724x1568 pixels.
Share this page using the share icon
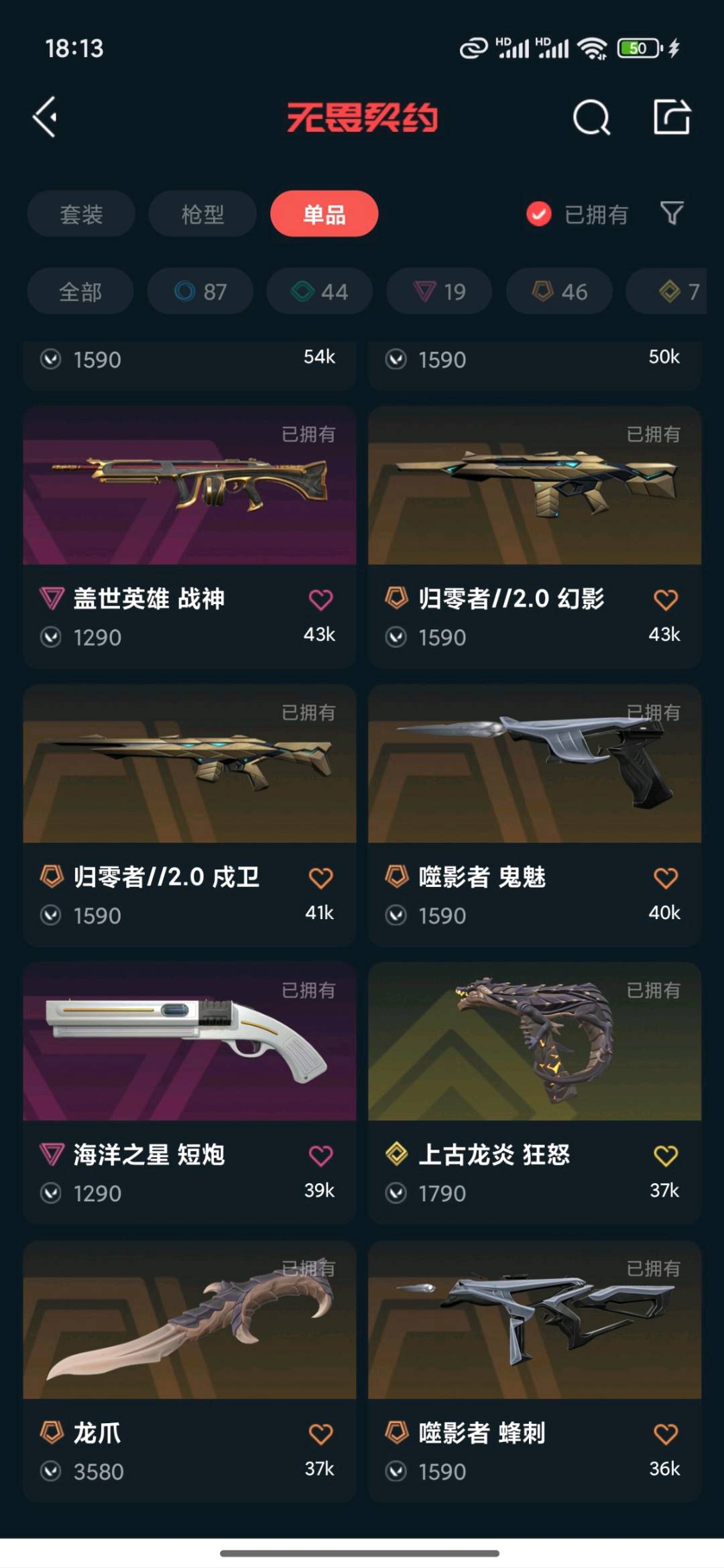[672, 117]
